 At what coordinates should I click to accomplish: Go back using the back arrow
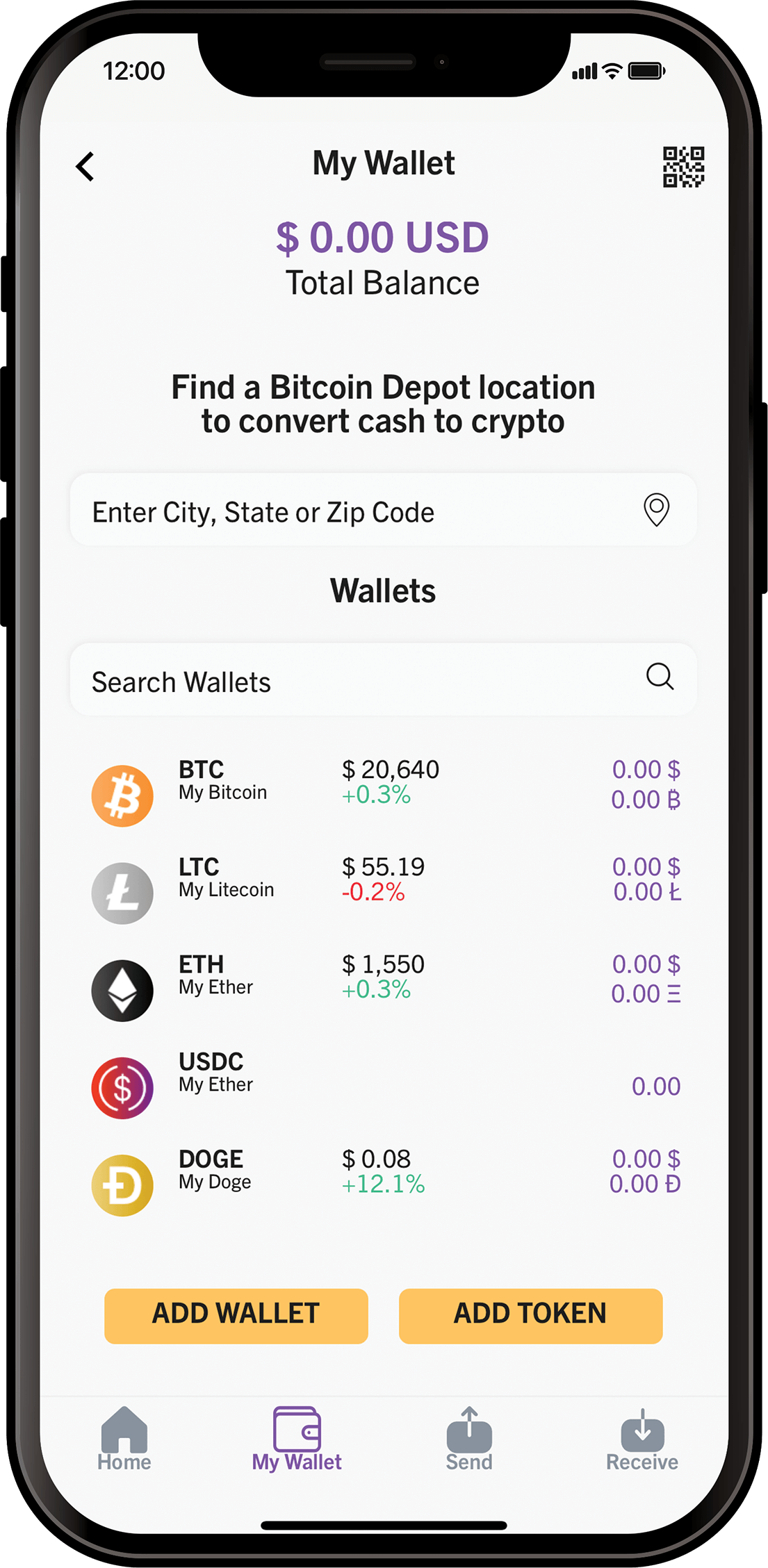[85, 167]
